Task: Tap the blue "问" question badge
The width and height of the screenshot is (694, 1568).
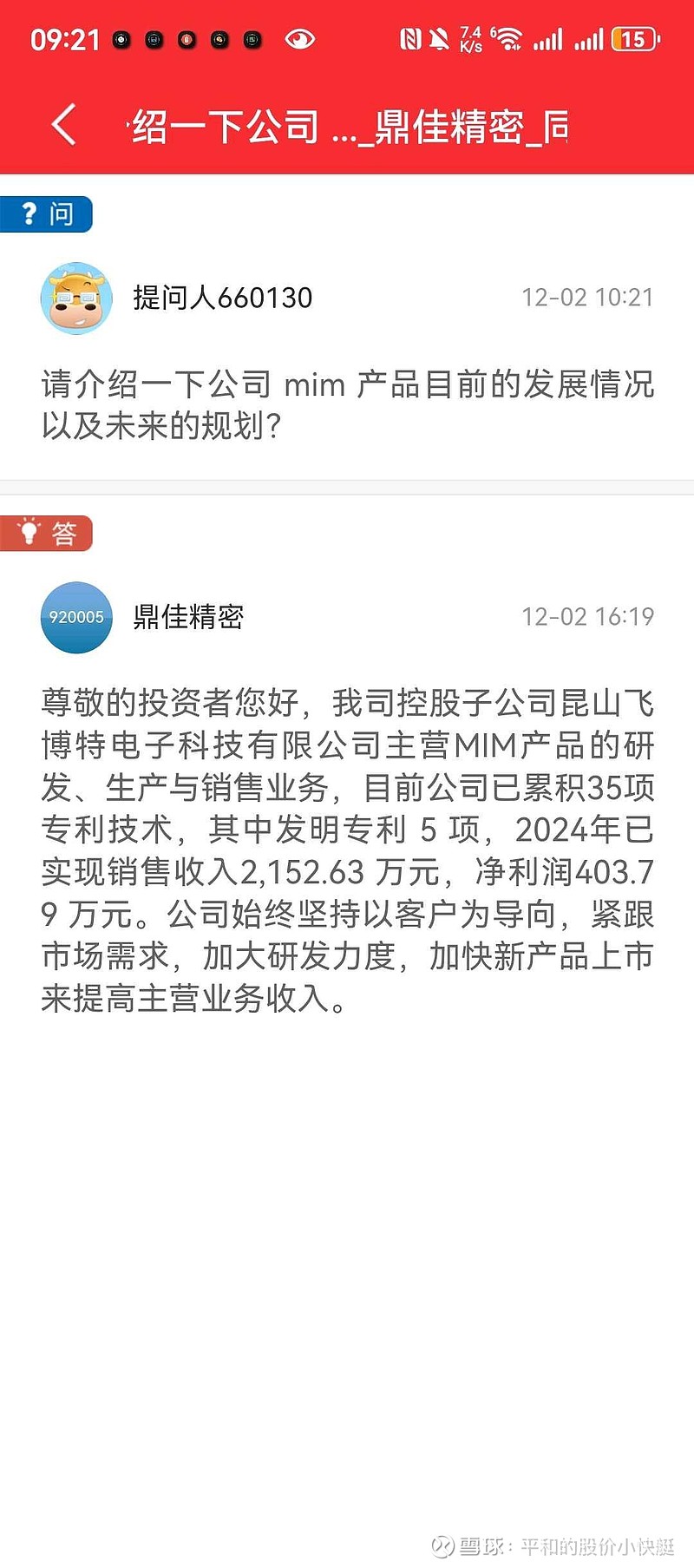Action: 47,214
